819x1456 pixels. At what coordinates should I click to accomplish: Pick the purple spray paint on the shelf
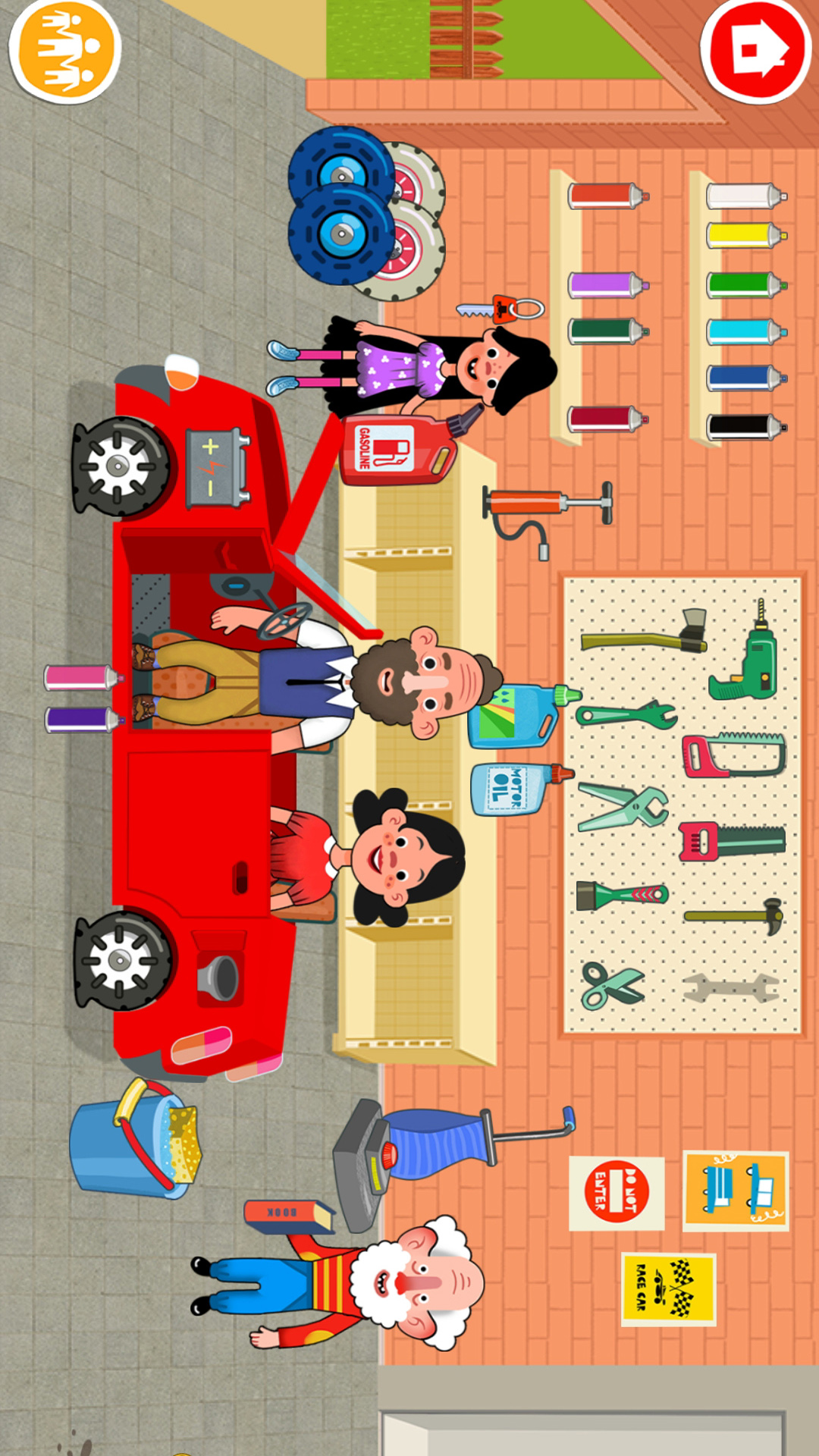pos(607,286)
